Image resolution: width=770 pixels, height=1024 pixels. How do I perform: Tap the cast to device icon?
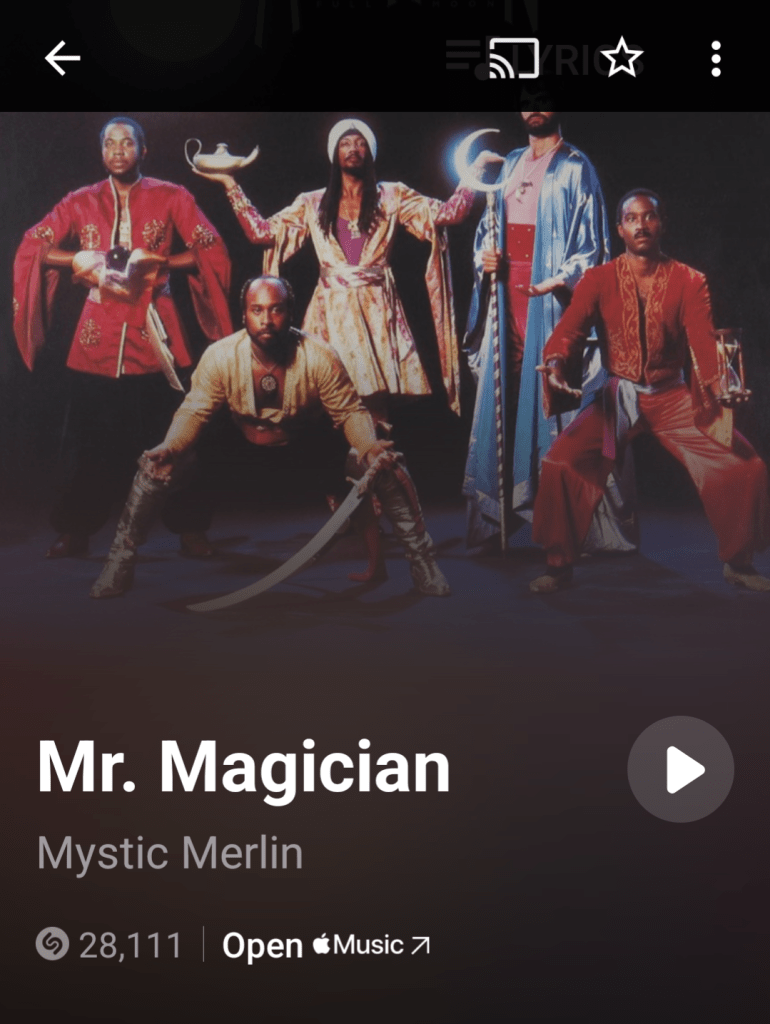click(514, 58)
